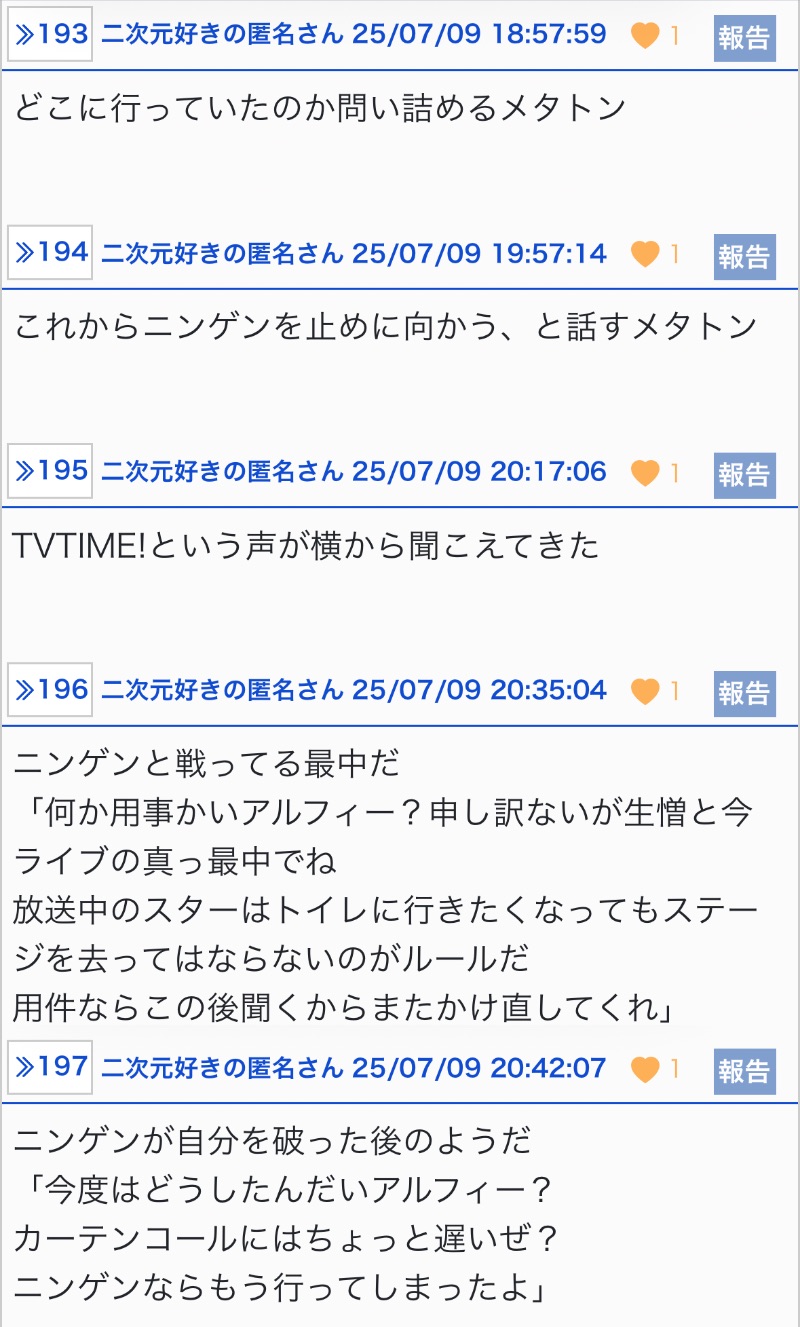Tap the reply number ≫195

click(x=50, y=471)
